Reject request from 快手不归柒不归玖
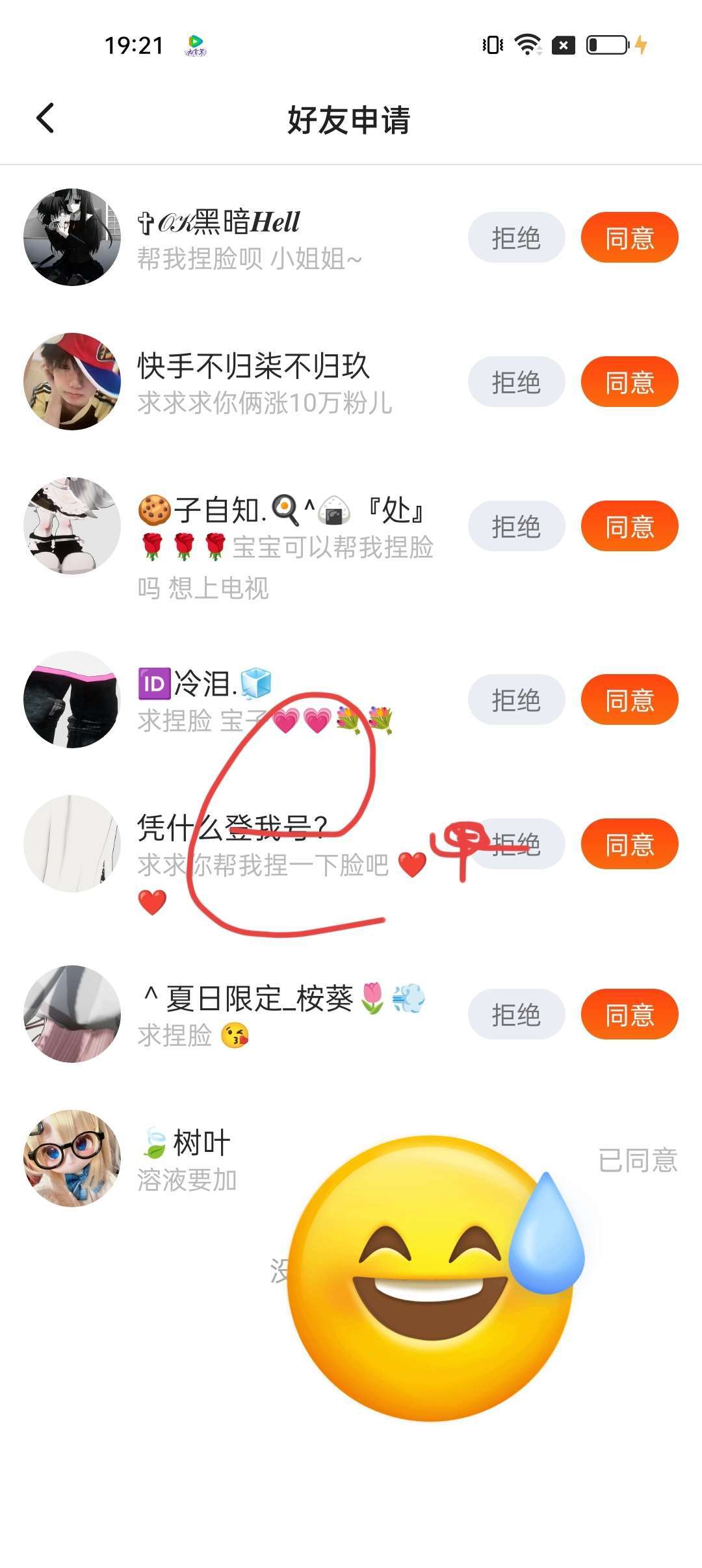Viewport: 702px width, 1568px height. 516,382
